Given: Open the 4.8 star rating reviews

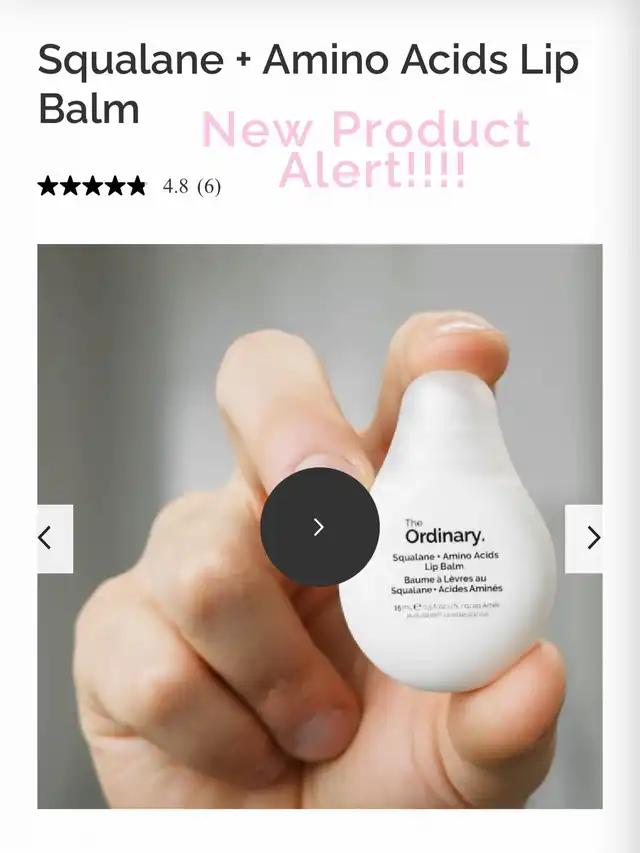Looking at the screenshot, I should (130, 186).
